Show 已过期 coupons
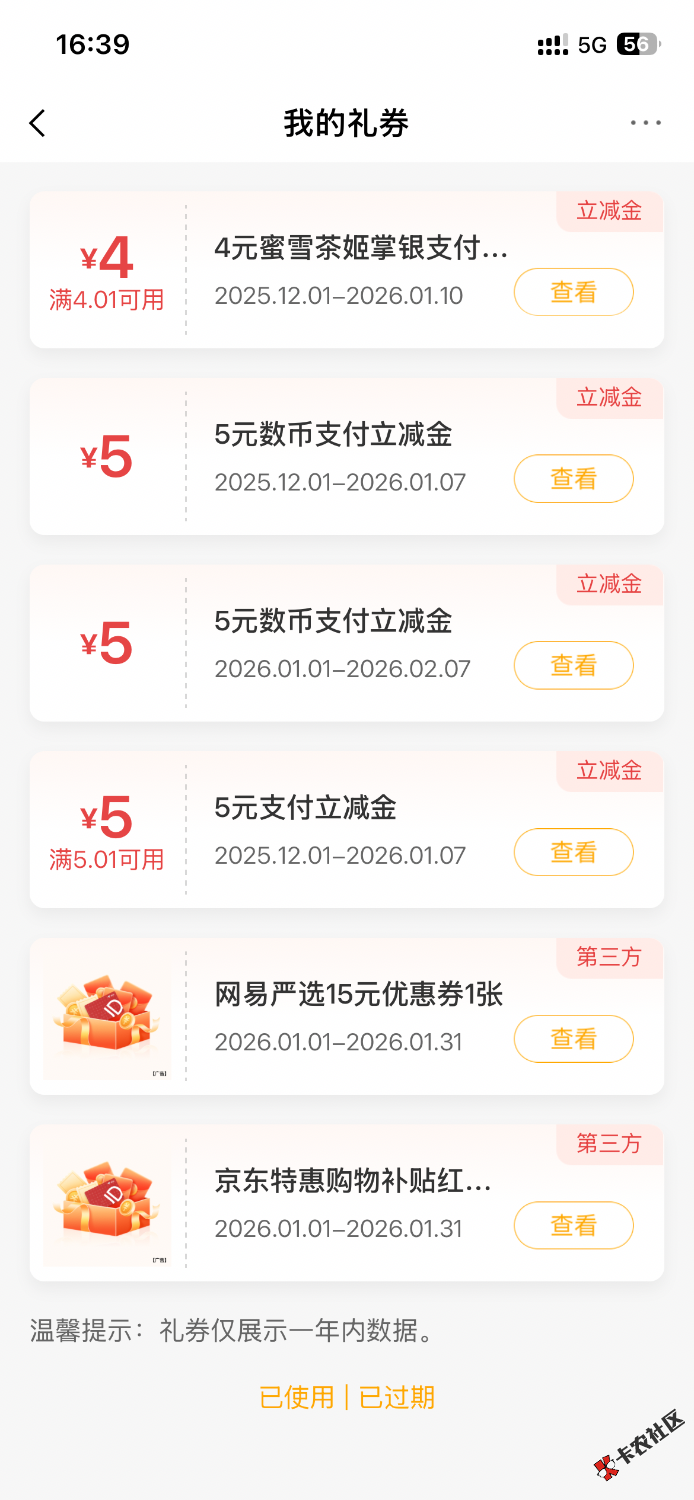 (397, 1397)
